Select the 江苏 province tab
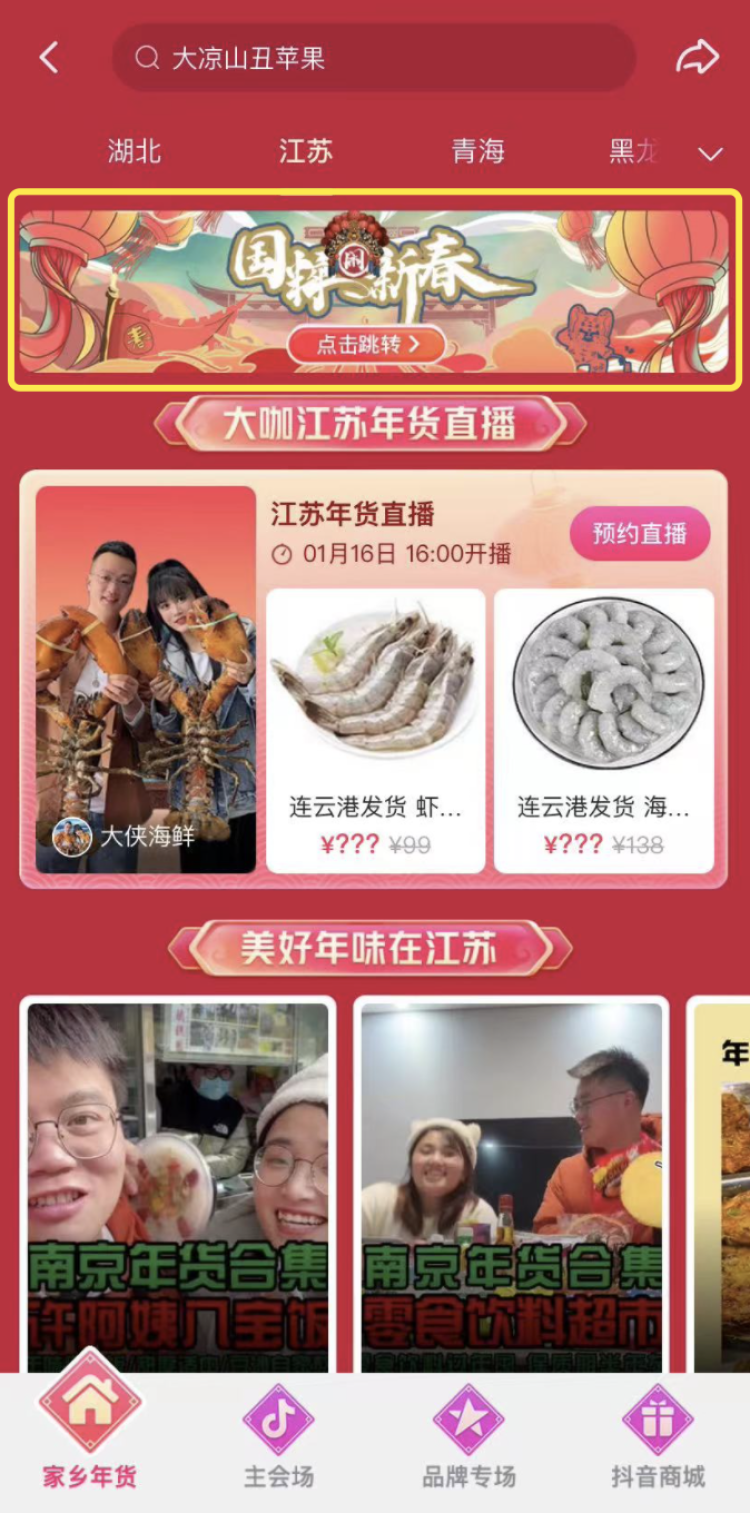750x1513 pixels. pyautogui.click(x=305, y=152)
